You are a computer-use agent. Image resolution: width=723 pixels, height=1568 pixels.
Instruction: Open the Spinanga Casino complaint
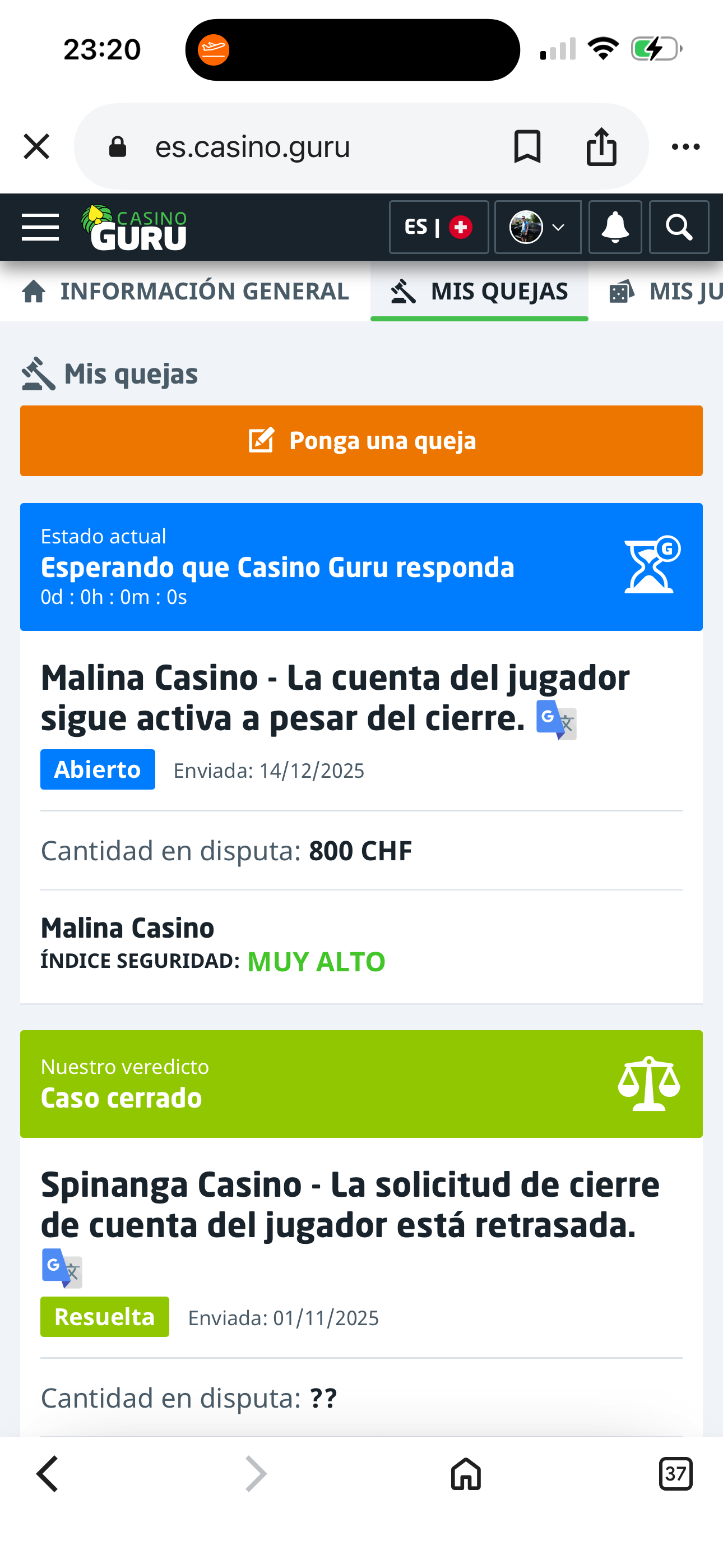pos(350,1205)
